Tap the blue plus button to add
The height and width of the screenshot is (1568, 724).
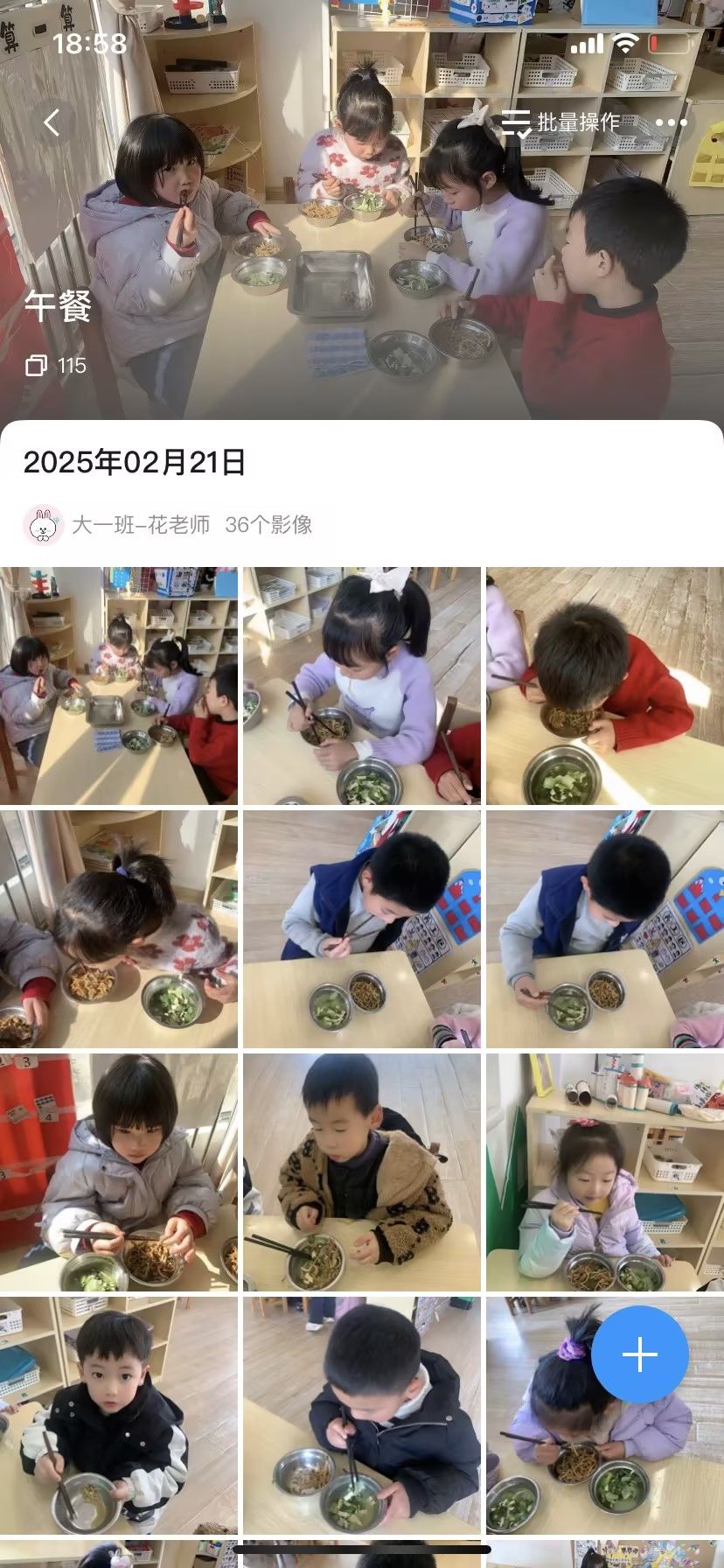click(639, 1354)
